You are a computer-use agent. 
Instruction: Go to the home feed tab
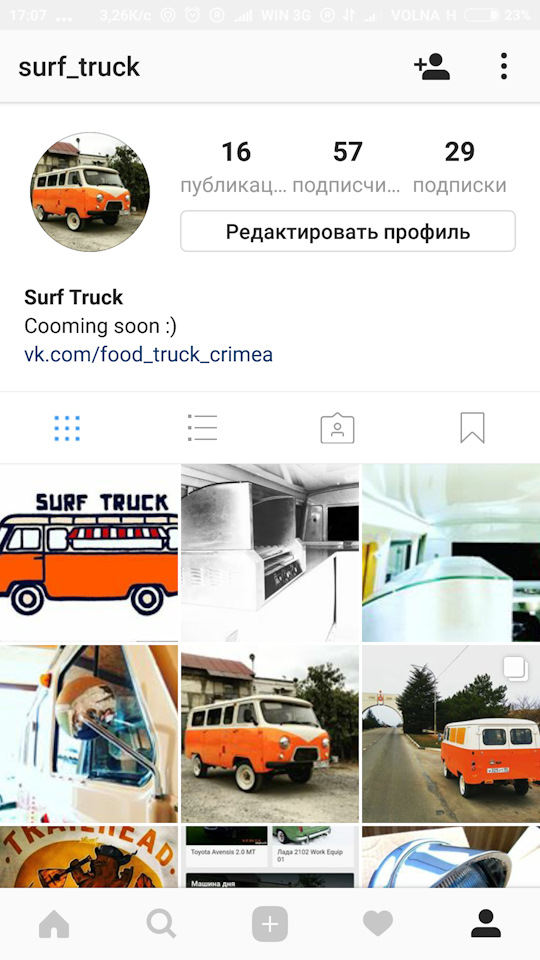tap(54, 924)
